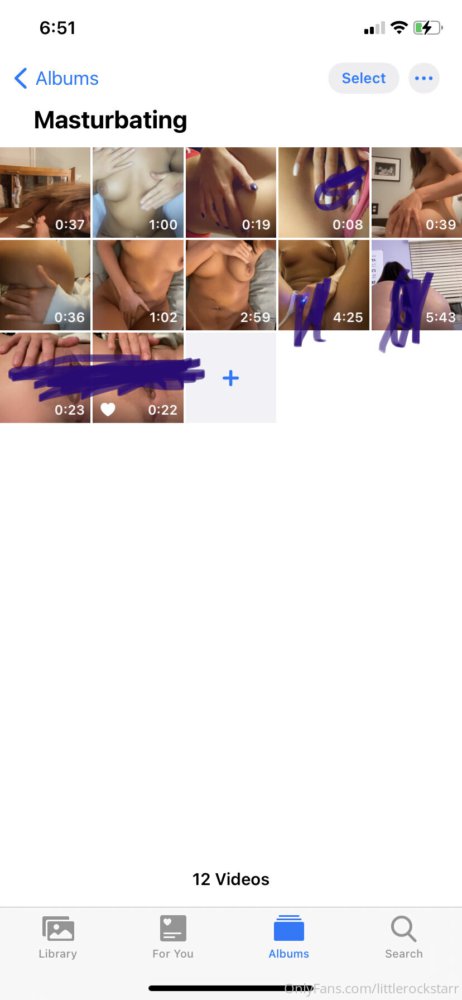
Task: Open the 2:59 video
Action: coord(231,284)
